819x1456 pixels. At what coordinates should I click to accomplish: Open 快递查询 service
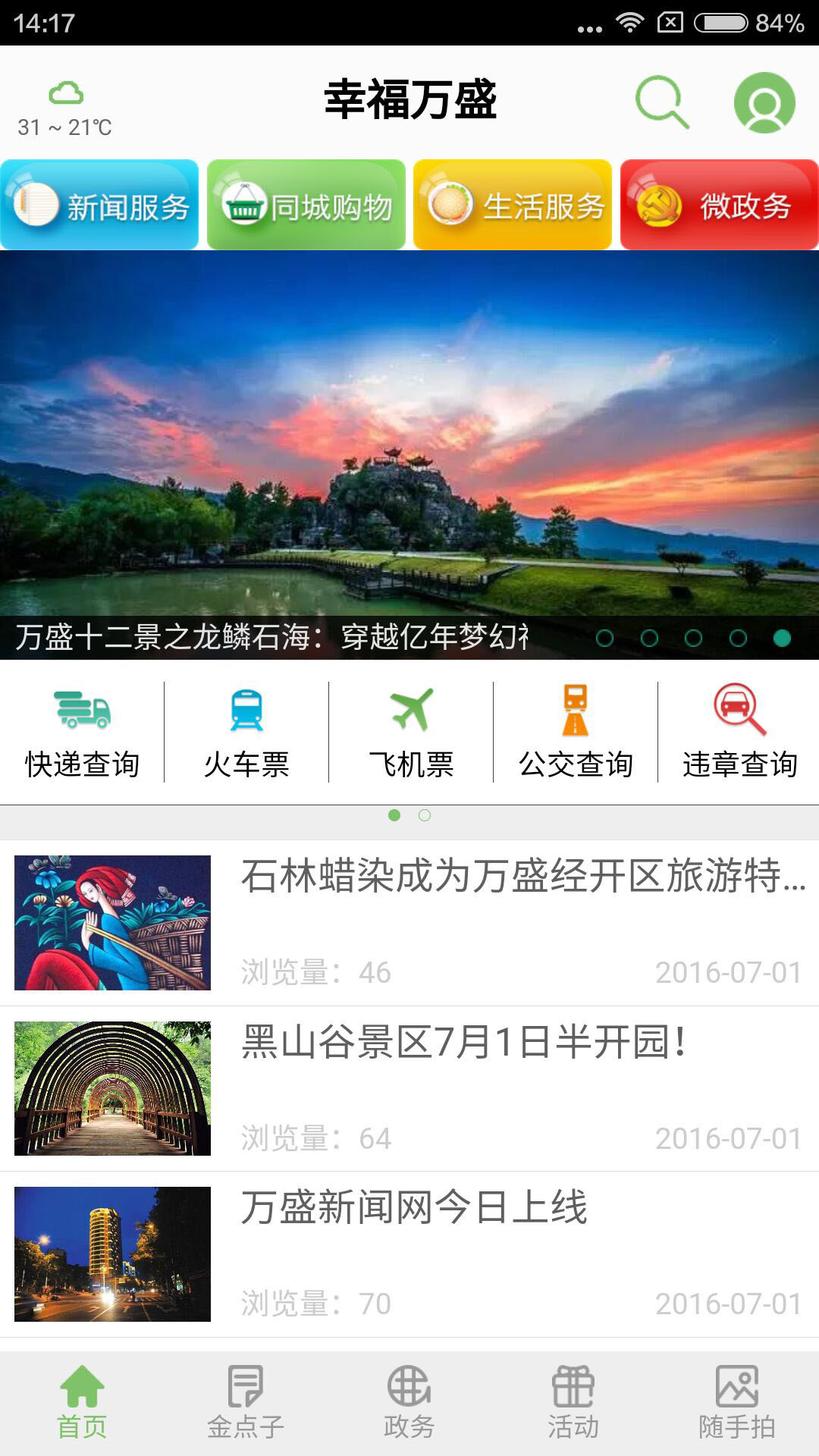click(x=82, y=732)
